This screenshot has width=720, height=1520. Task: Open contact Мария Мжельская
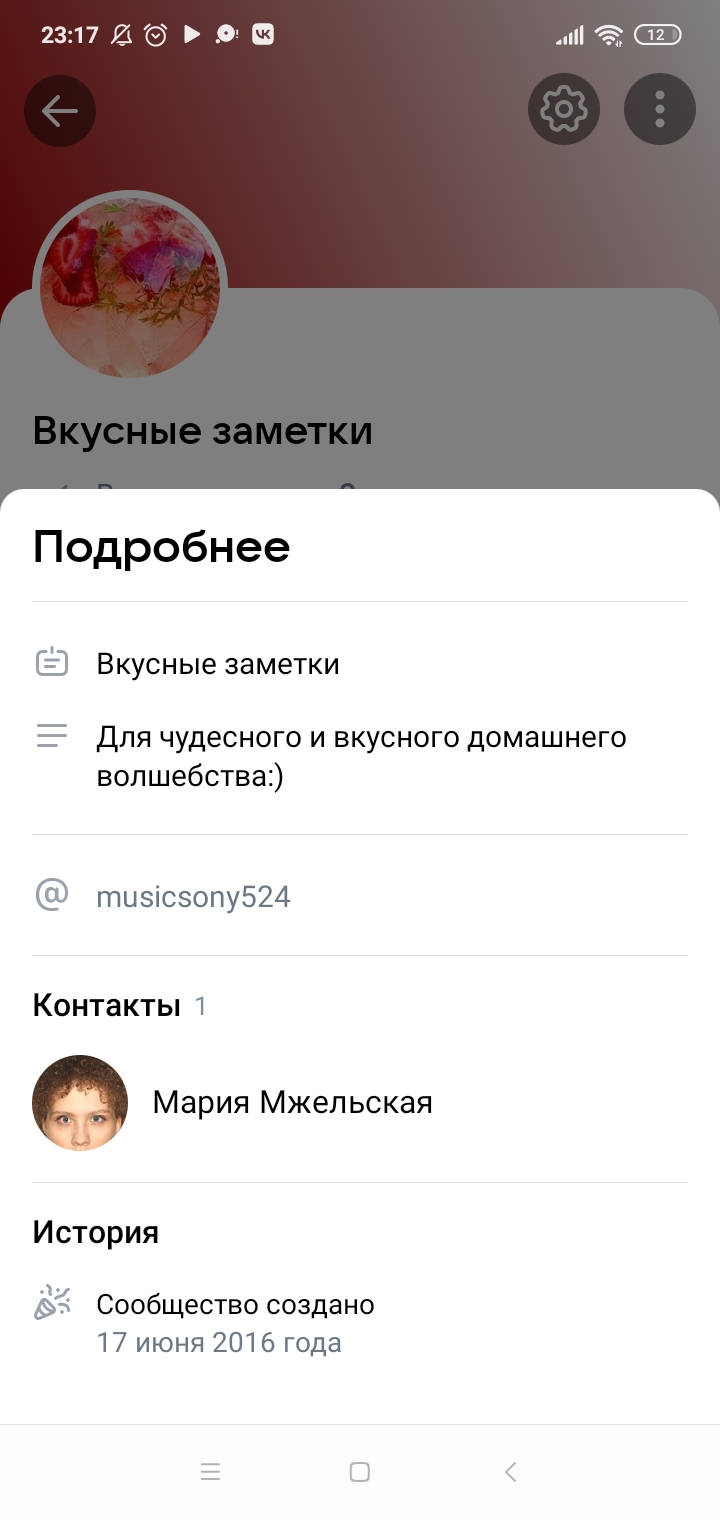[x=292, y=1103]
